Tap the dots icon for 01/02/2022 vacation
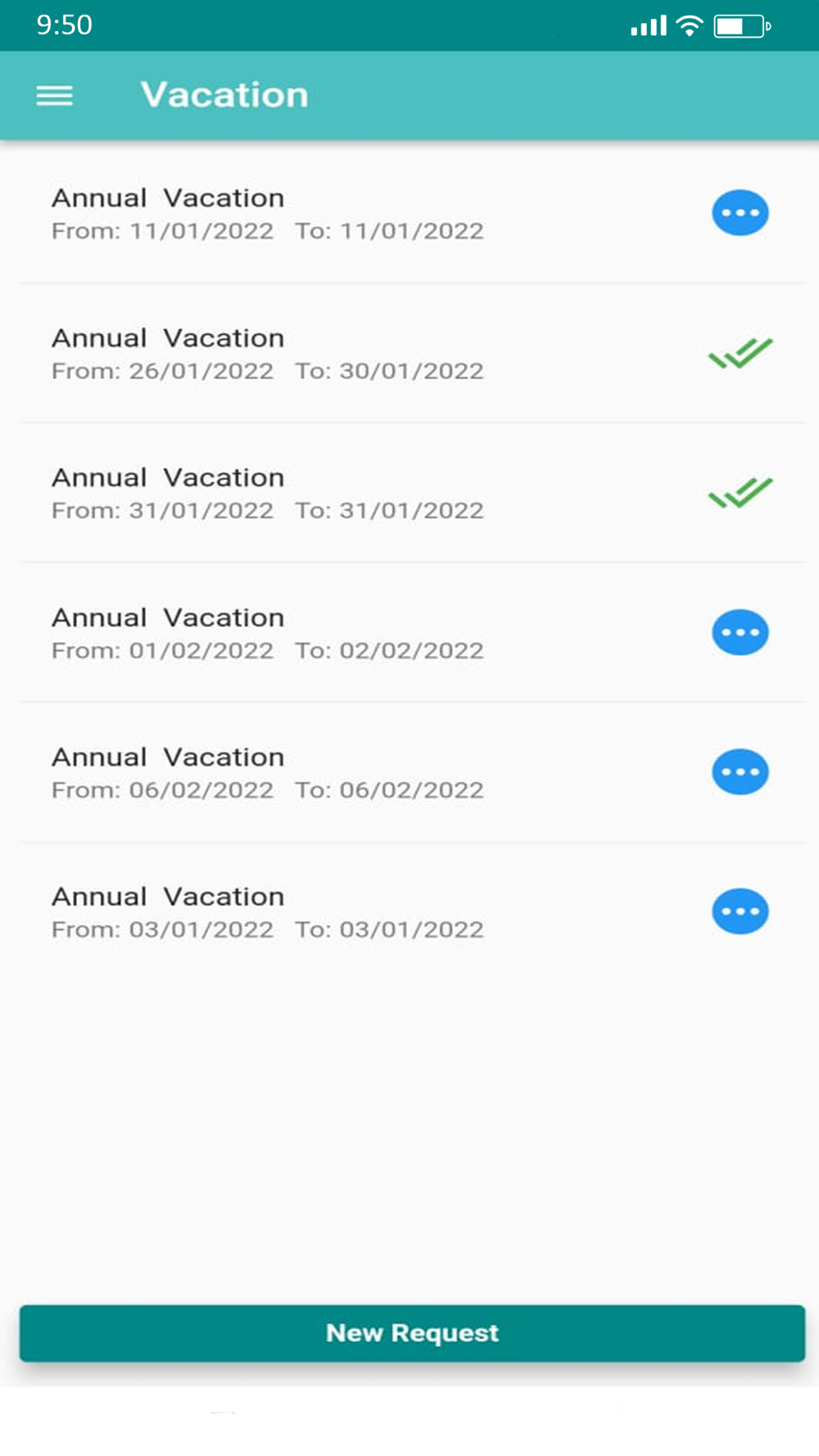Screen dimensions: 819x1456 point(740,632)
